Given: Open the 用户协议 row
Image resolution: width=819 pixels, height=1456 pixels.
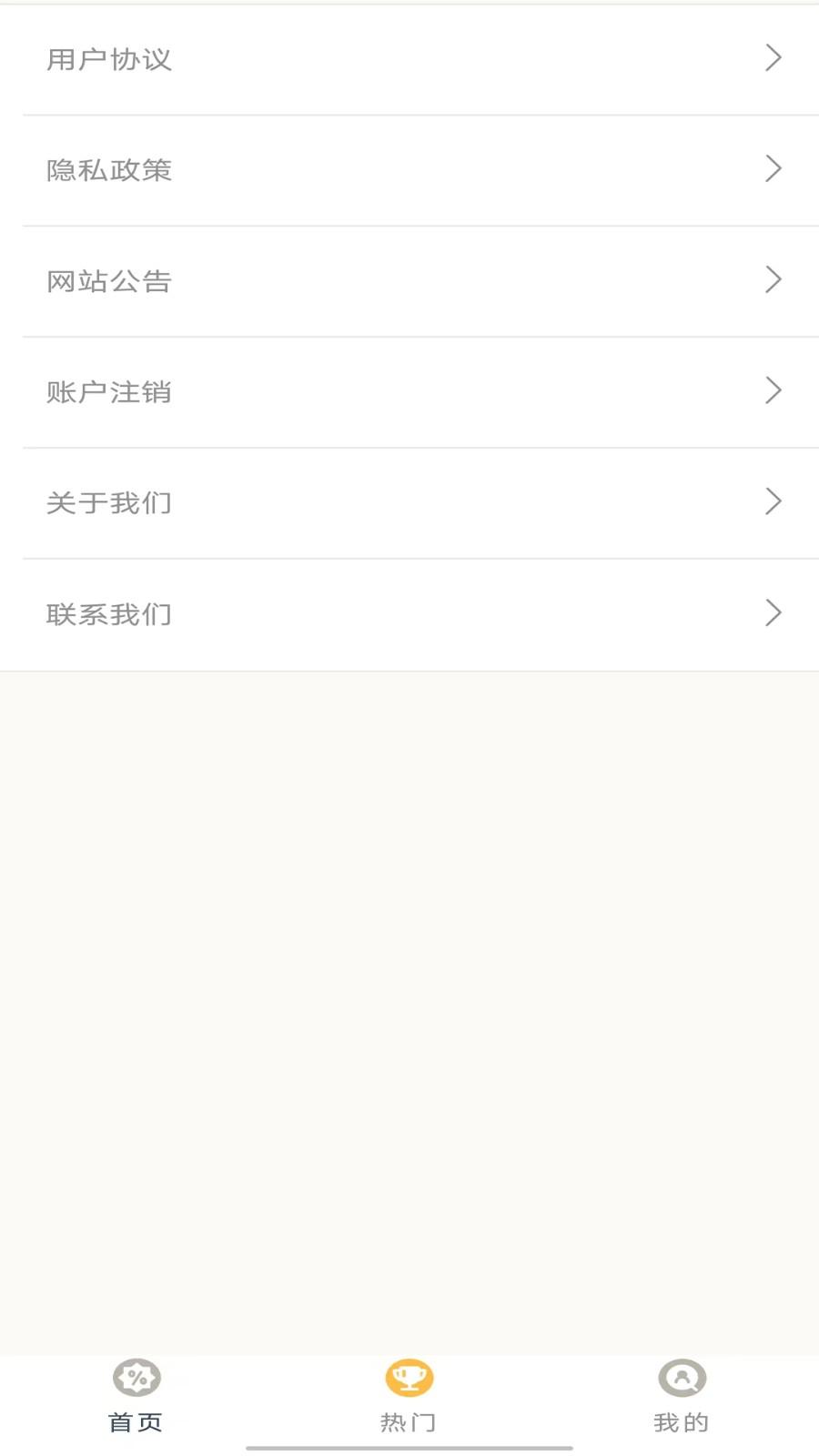Looking at the screenshot, I should (x=409, y=59).
